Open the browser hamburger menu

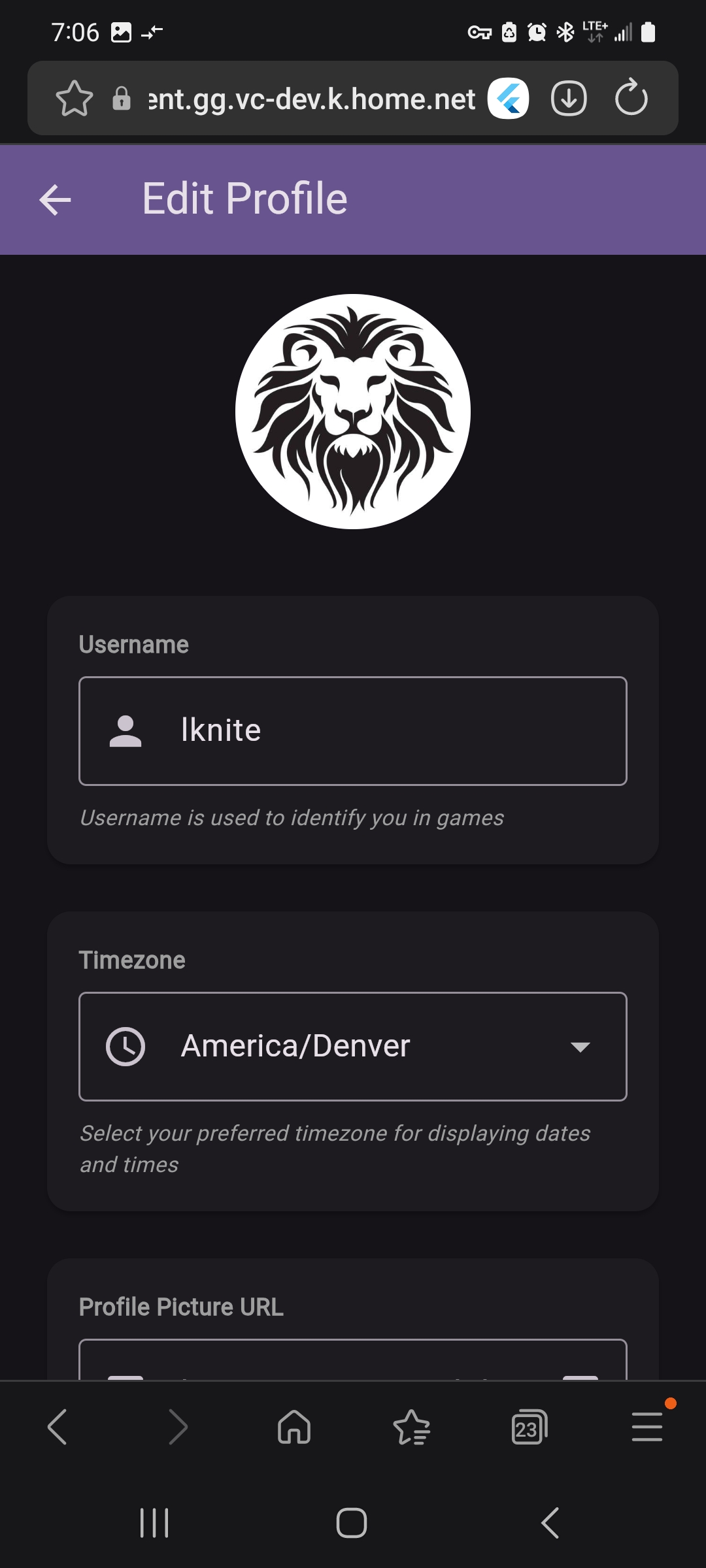647,1427
